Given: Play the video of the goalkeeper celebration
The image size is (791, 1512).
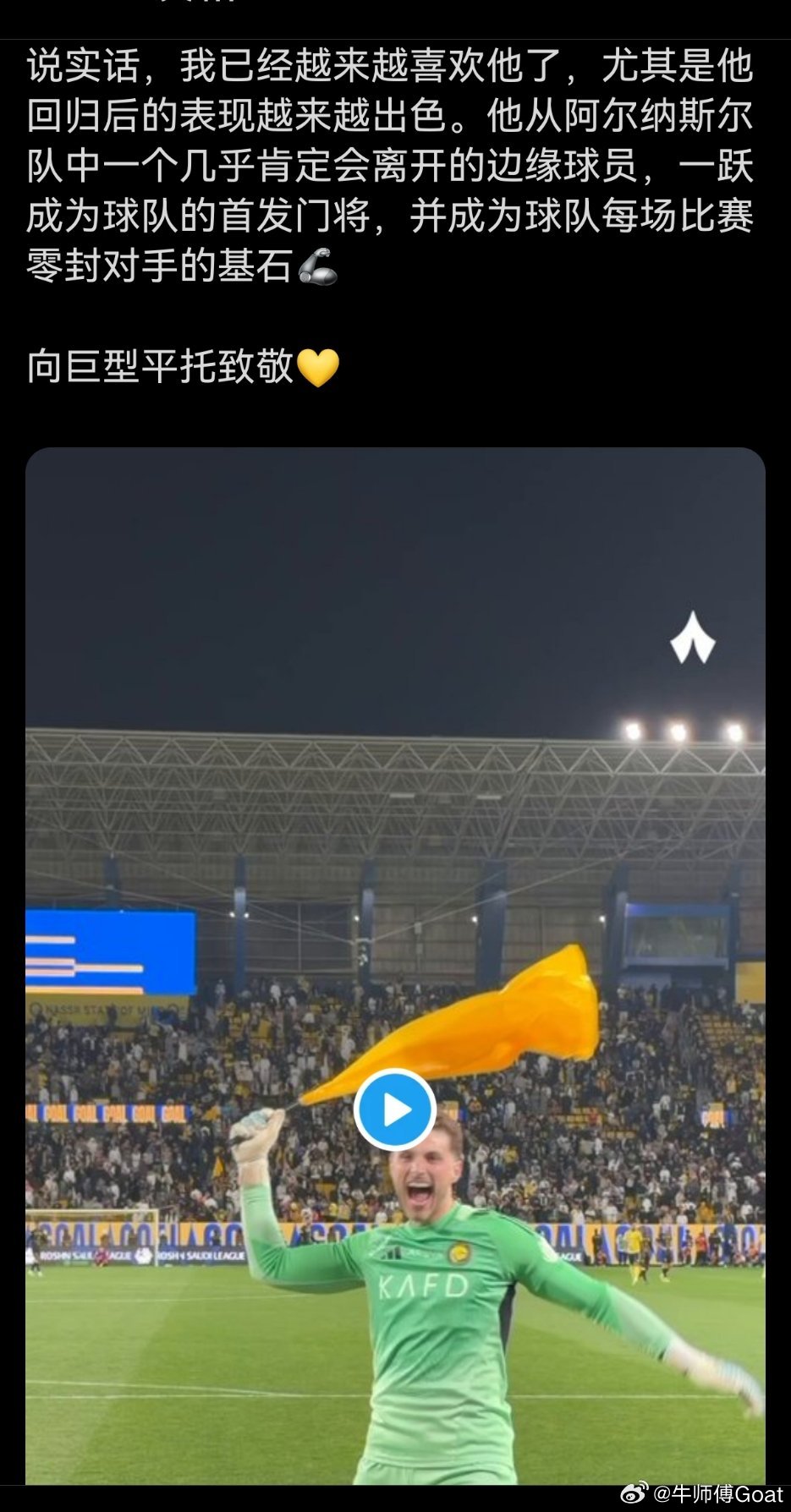Looking at the screenshot, I should point(395,1110).
